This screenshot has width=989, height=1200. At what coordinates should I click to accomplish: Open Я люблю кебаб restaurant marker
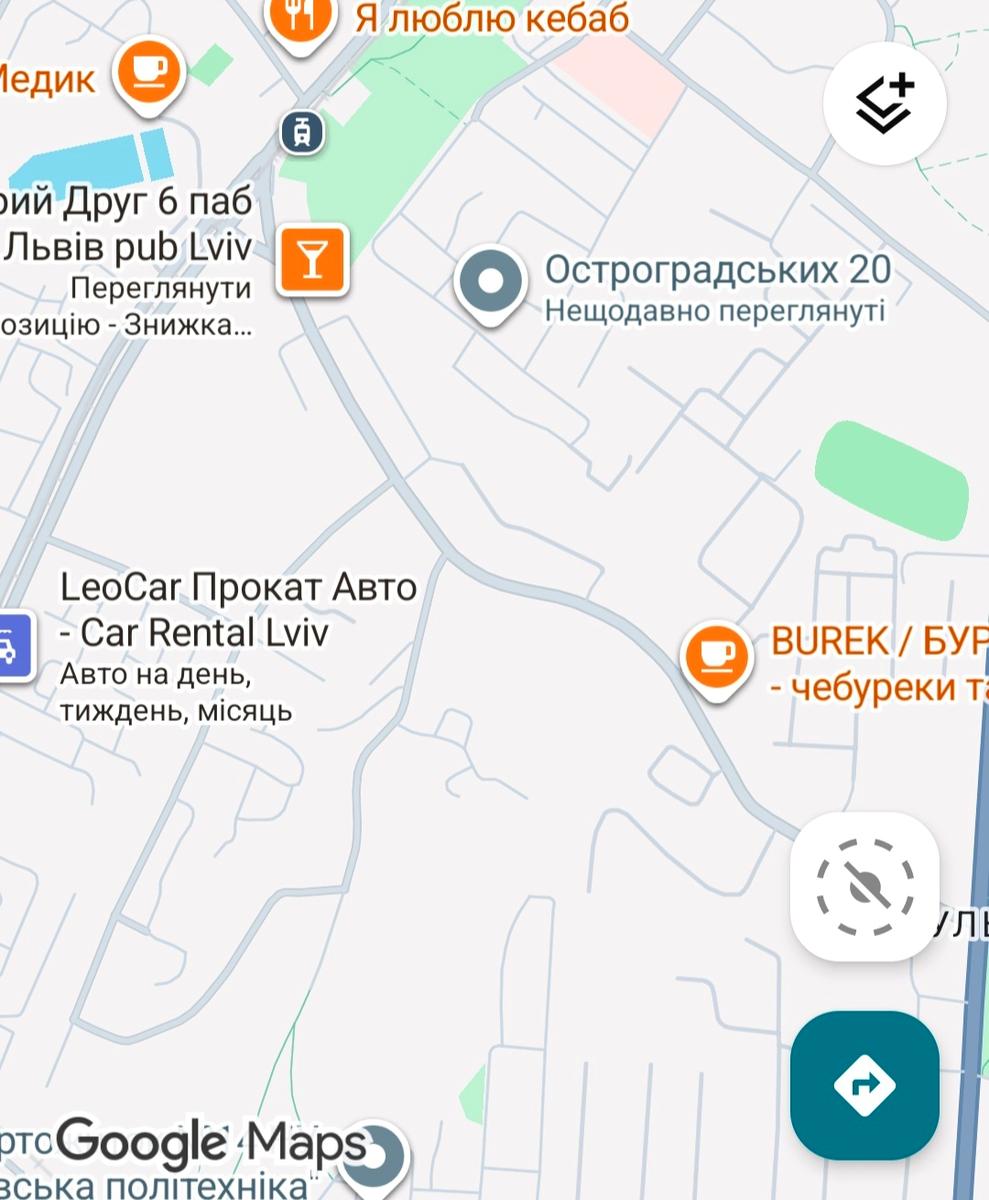[297, 18]
